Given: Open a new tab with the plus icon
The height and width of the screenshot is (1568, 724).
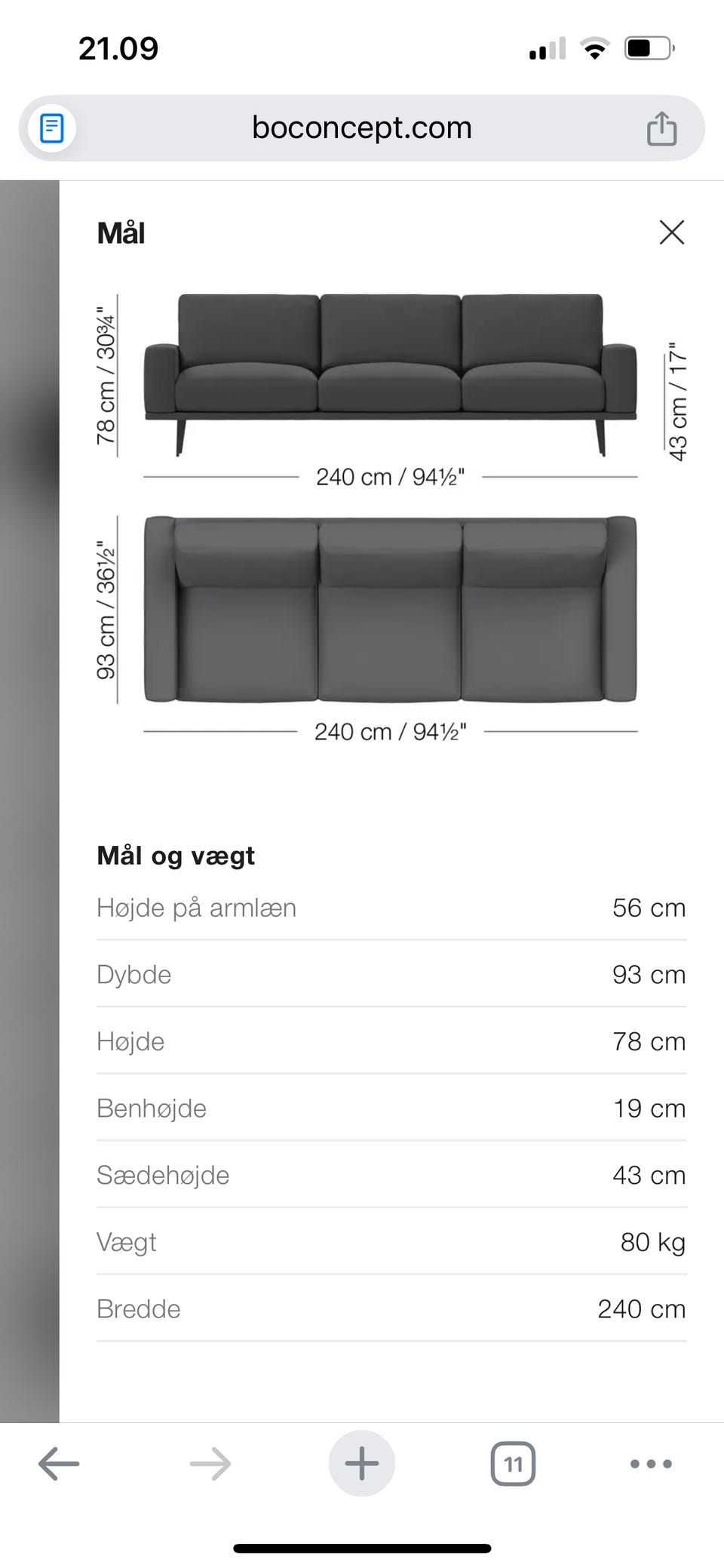Looking at the screenshot, I should point(361,1462).
